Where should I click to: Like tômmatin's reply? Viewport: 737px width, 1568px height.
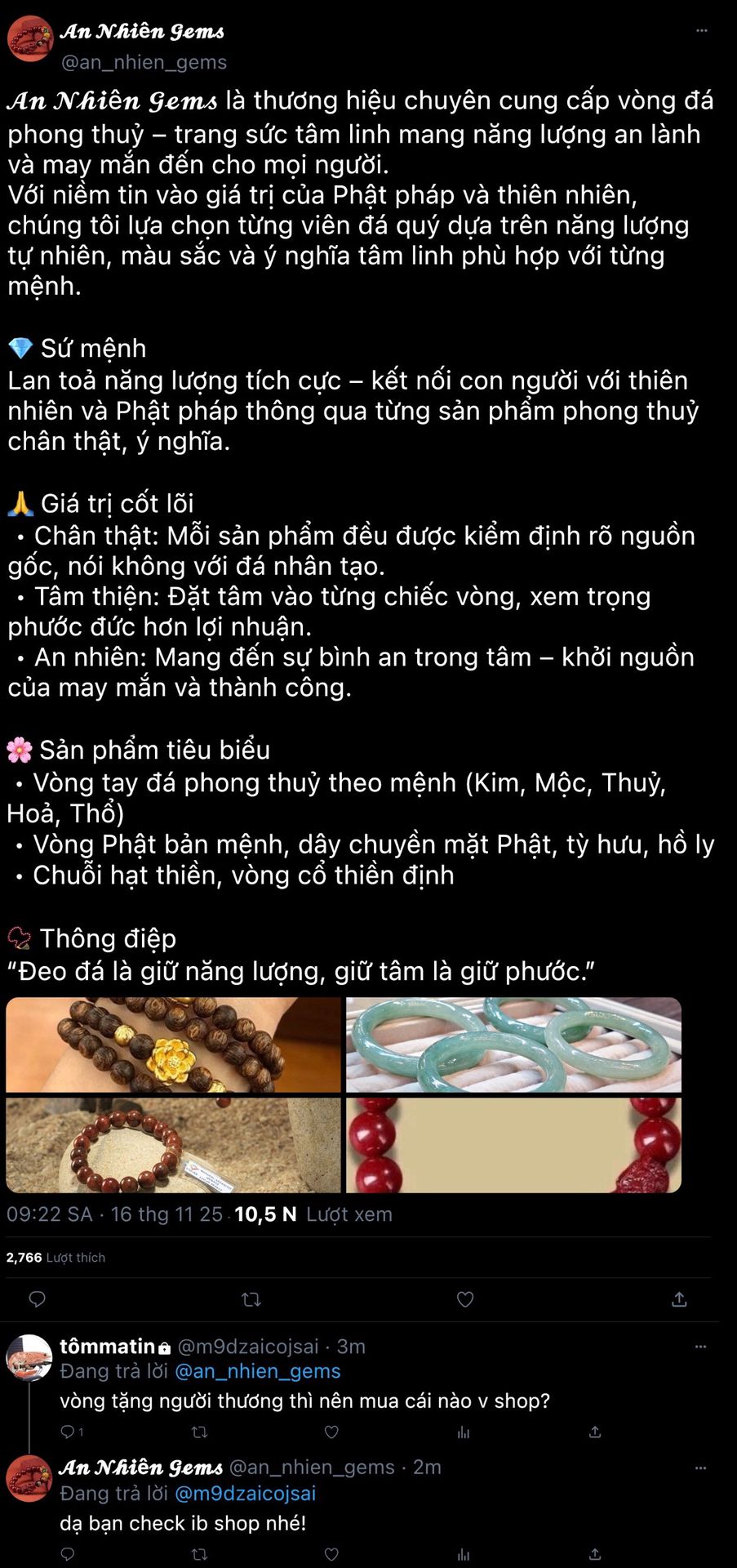(331, 1432)
